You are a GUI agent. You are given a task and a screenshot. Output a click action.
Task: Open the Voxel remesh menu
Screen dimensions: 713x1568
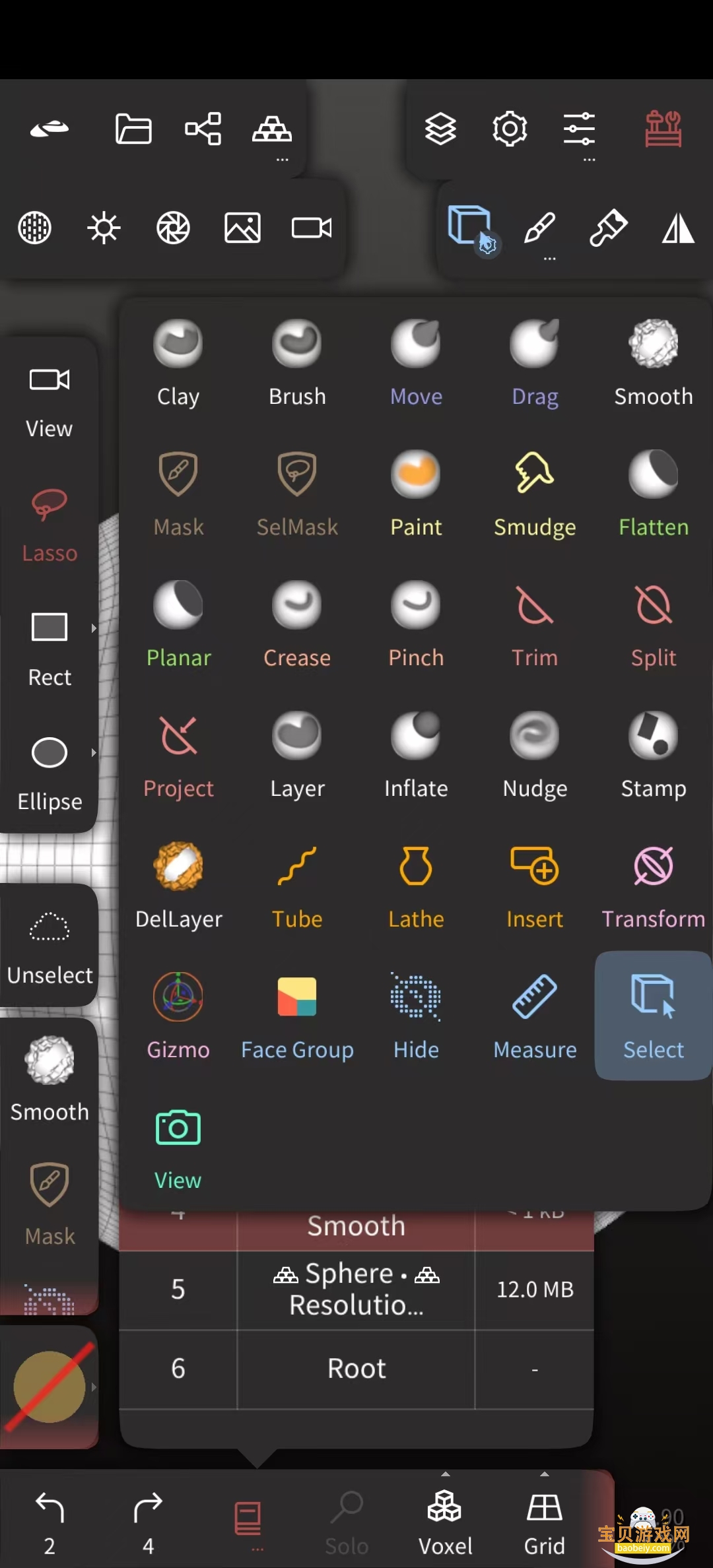click(445, 1518)
